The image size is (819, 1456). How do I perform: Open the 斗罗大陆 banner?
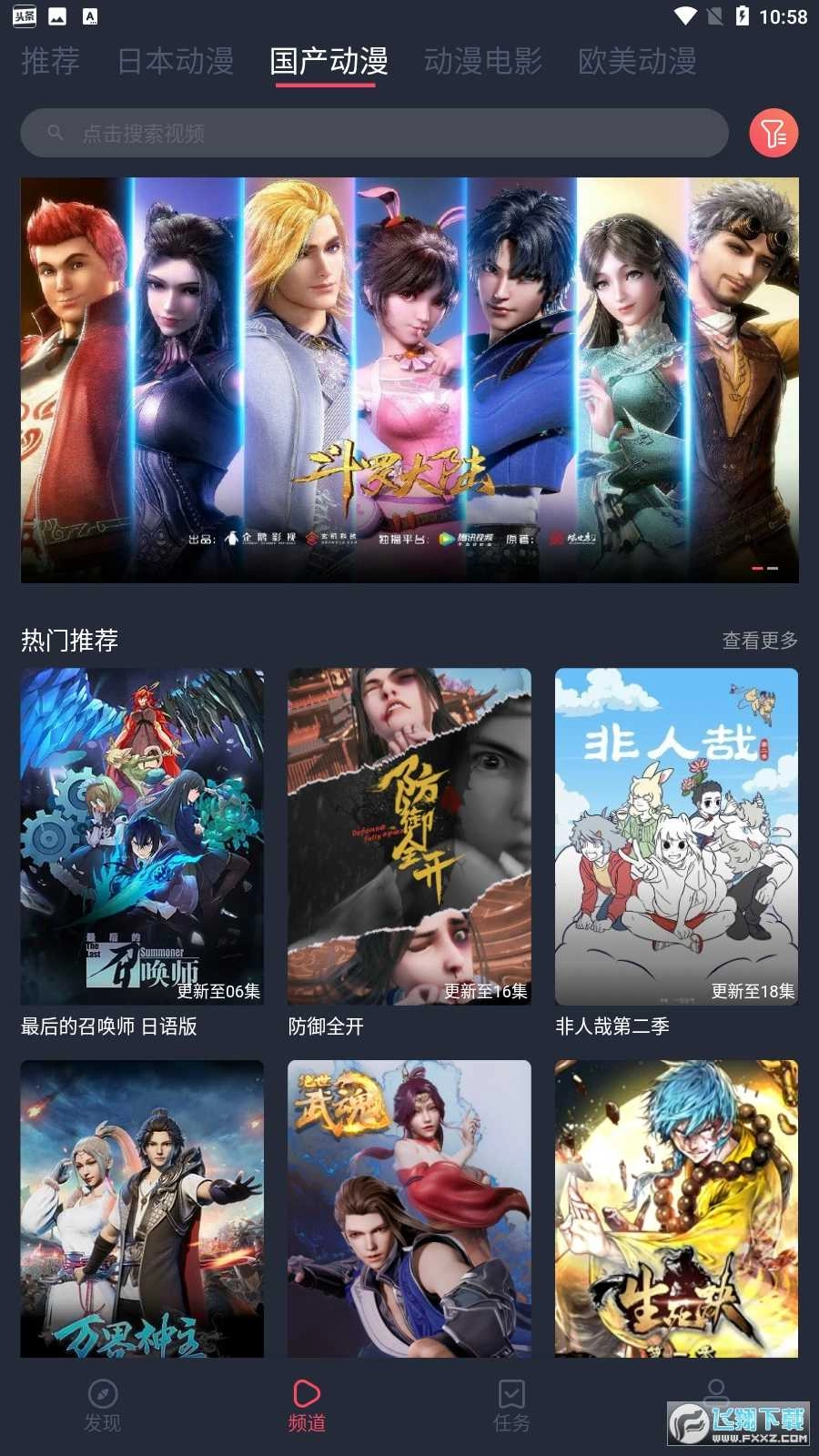pyautogui.click(x=409, y=379)
